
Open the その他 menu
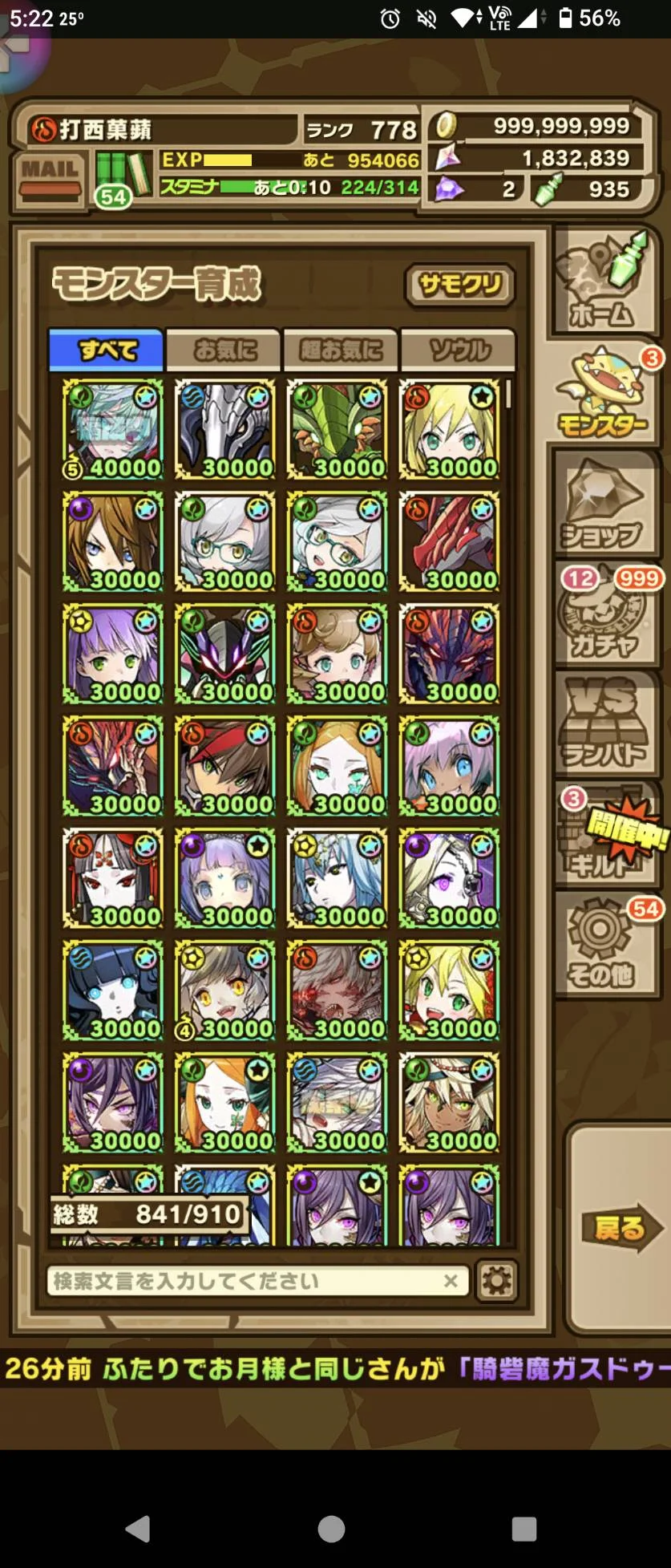pyautogui.click(x=608, y=946)
